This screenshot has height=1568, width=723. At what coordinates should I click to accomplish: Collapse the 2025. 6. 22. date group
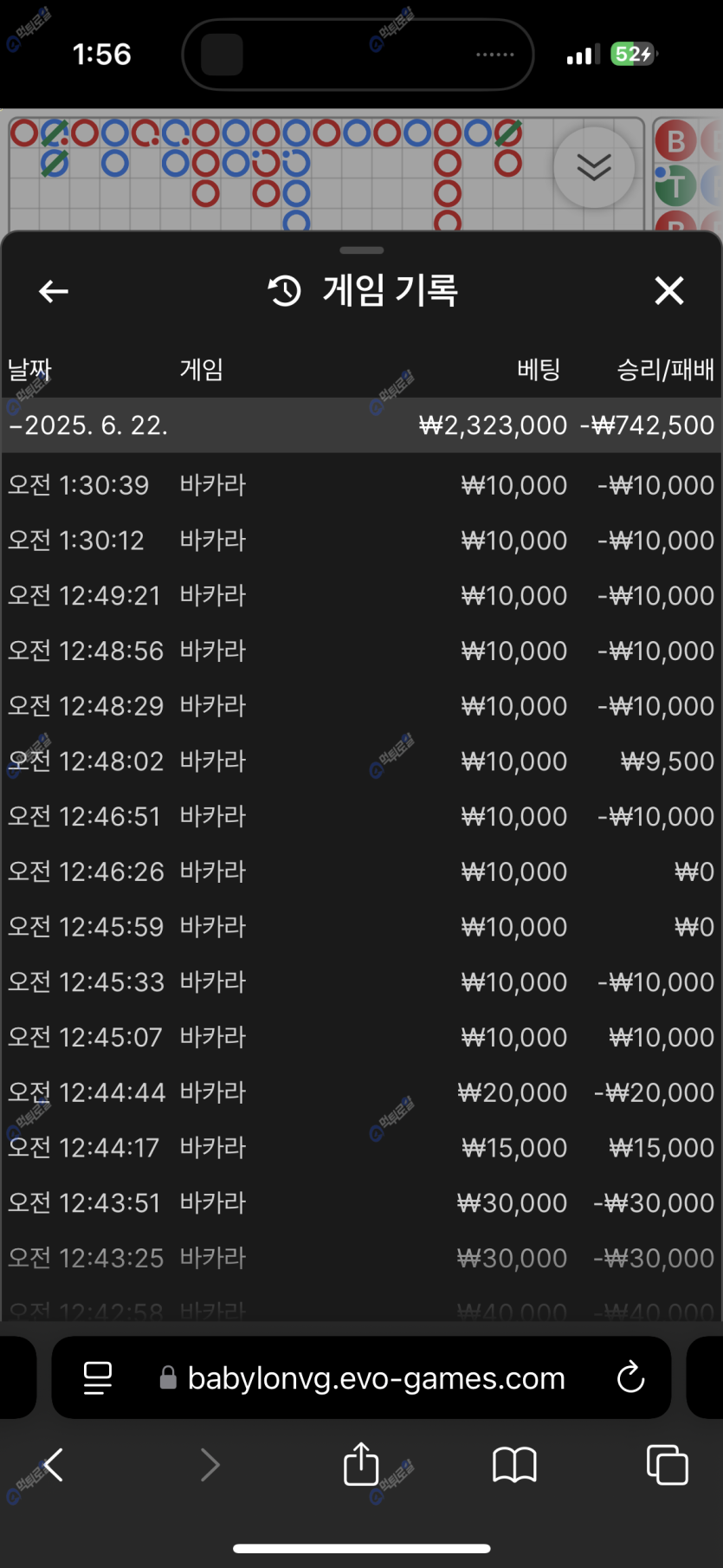362,425
